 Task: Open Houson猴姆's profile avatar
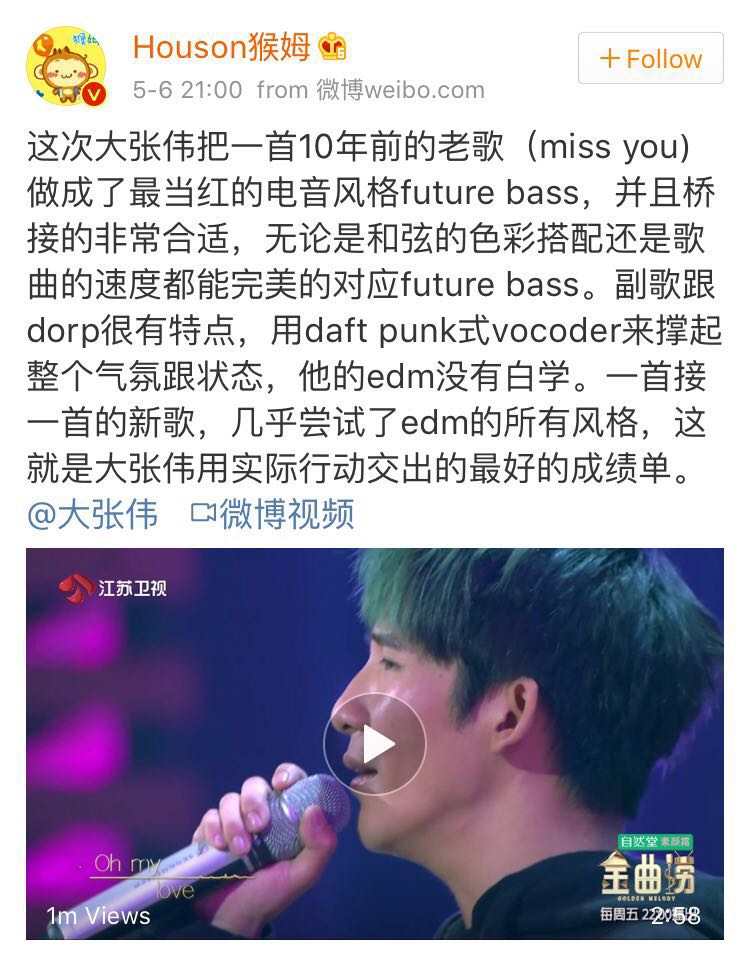66,67
